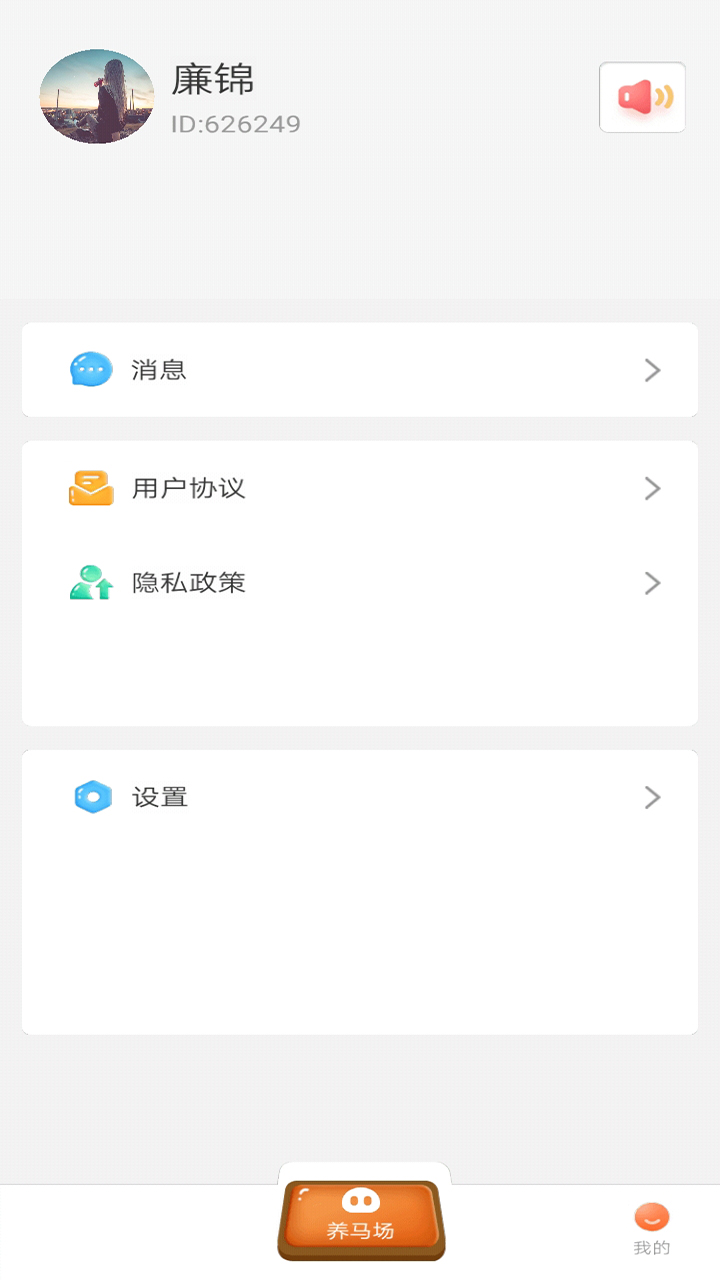Viewport: 720px width, 1280px height.
Task: Switch to the 我的 tab
Action: [651, 1229]
